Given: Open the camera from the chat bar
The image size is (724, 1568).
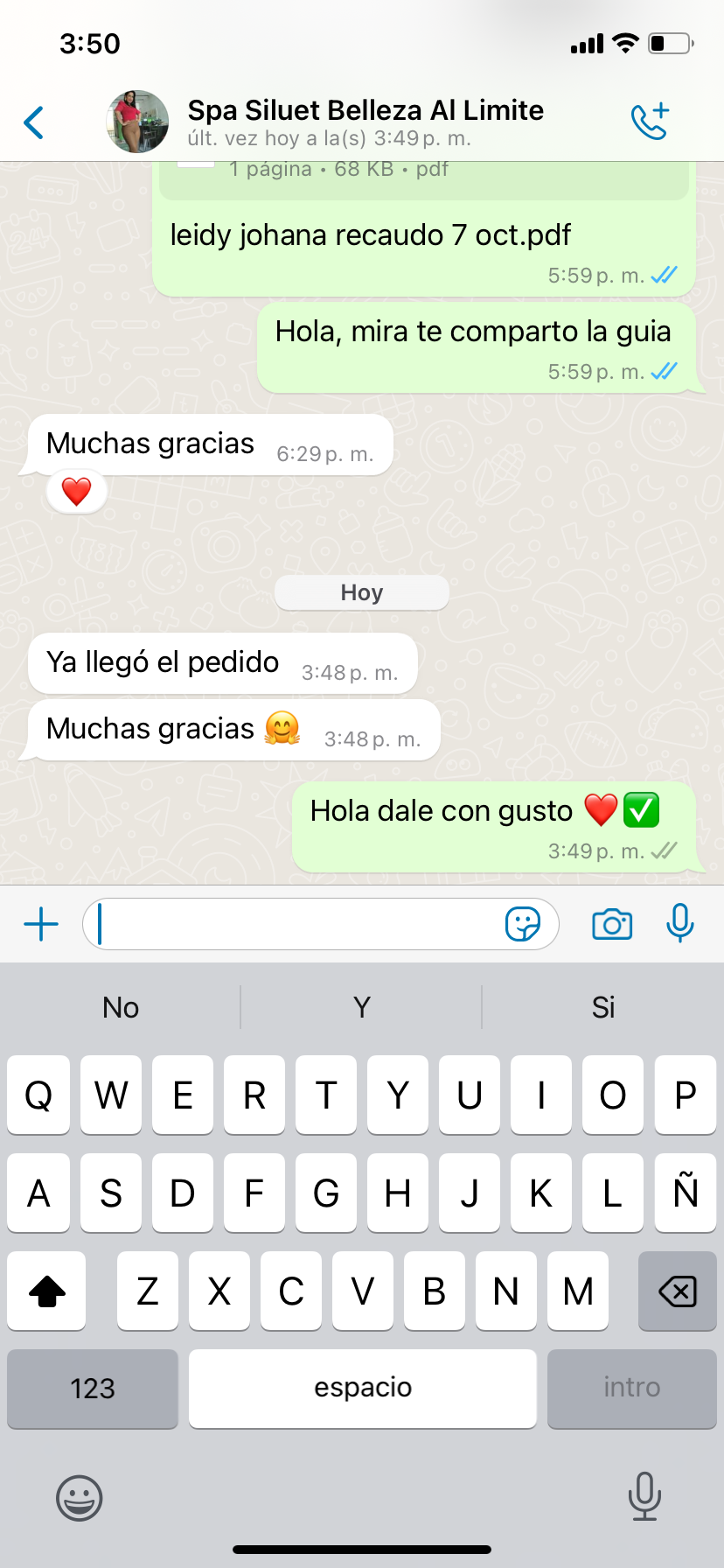Looking at the screenshot, I should tap(612, 924).
